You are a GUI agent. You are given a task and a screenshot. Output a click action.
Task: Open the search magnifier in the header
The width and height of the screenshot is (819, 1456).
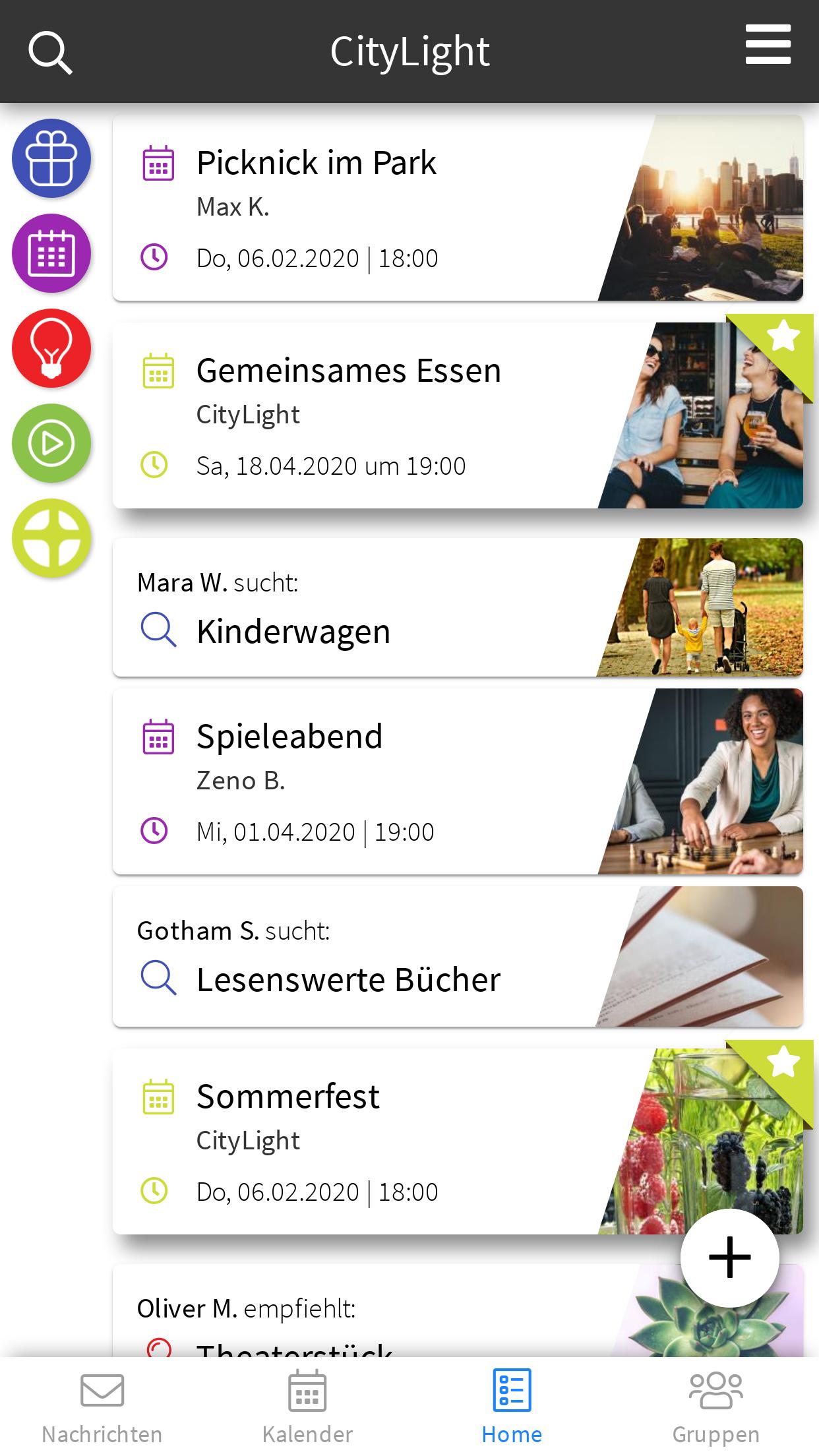(x=50, y=53)
